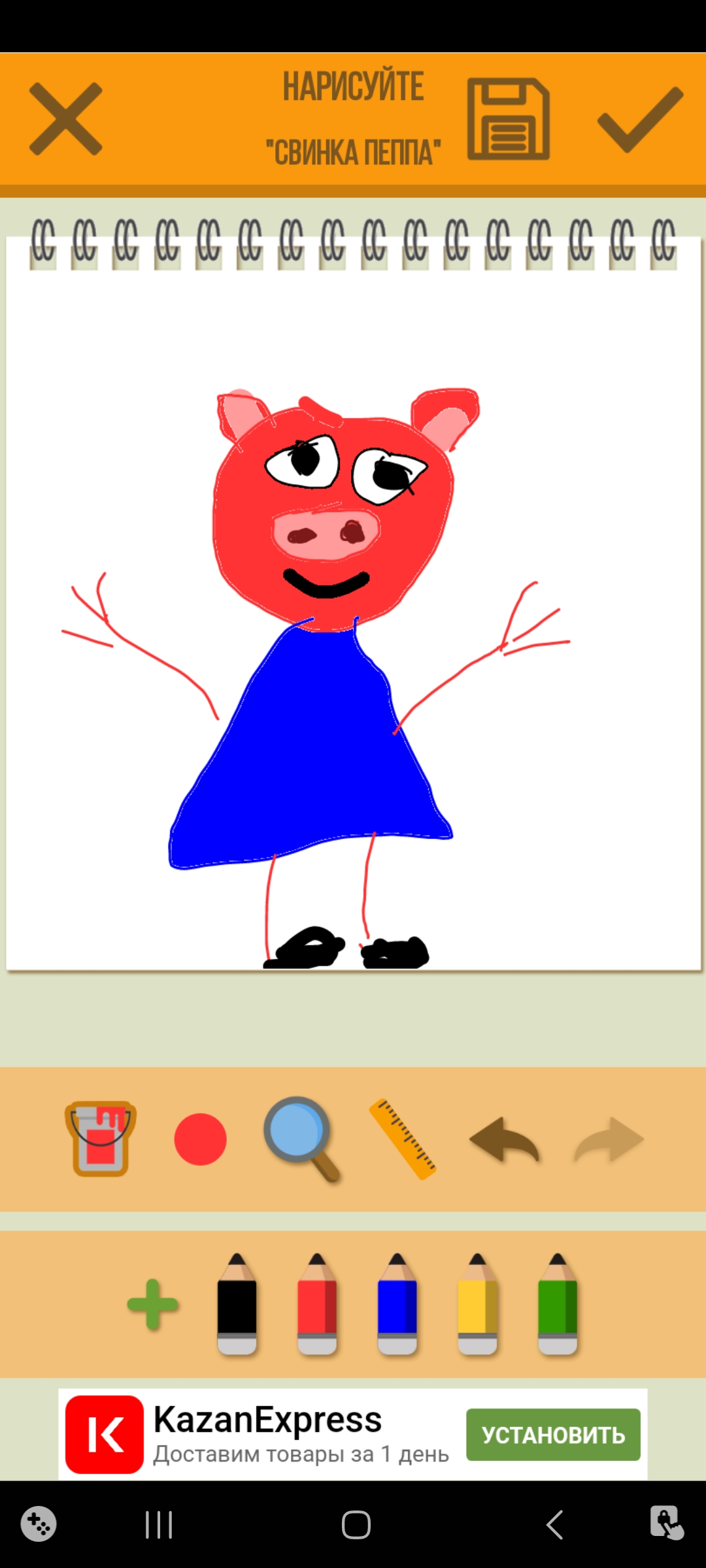Install KazanExpress via the УСТАНОВИТЬ button
The image size is (706, 1568).
[553, 1435]
